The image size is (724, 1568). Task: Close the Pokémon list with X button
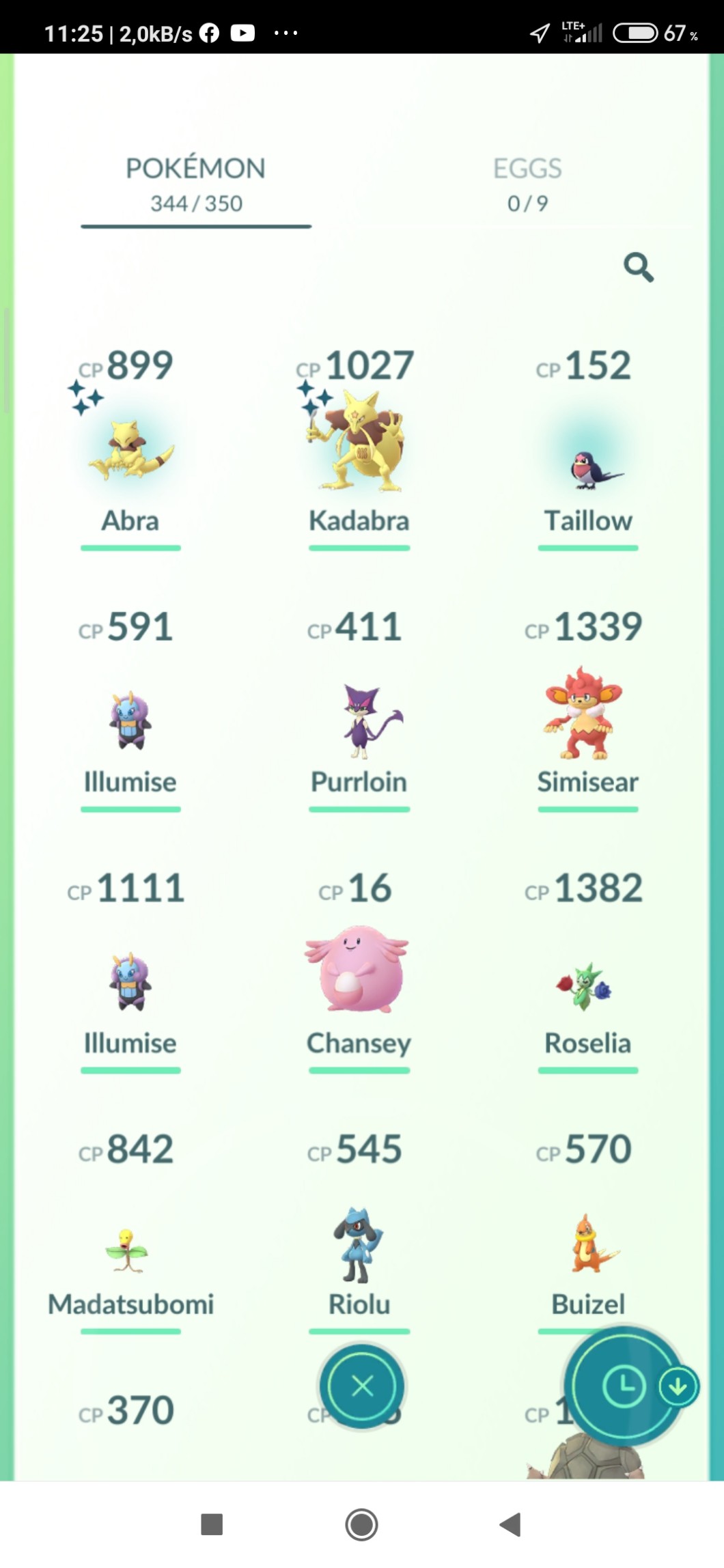(x=362, y=1386)
